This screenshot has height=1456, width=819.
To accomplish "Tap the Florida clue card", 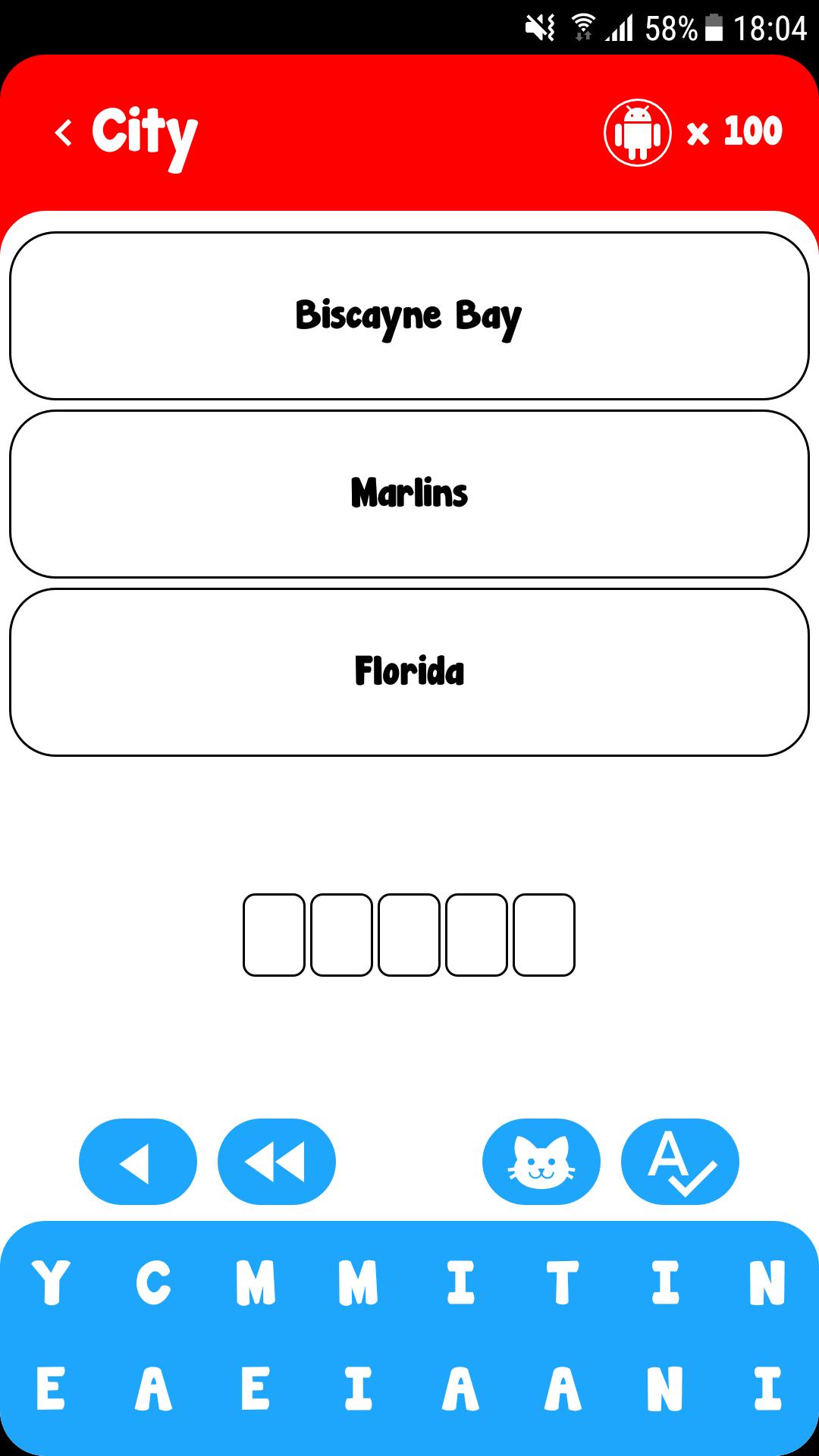I will pos(409,670).
